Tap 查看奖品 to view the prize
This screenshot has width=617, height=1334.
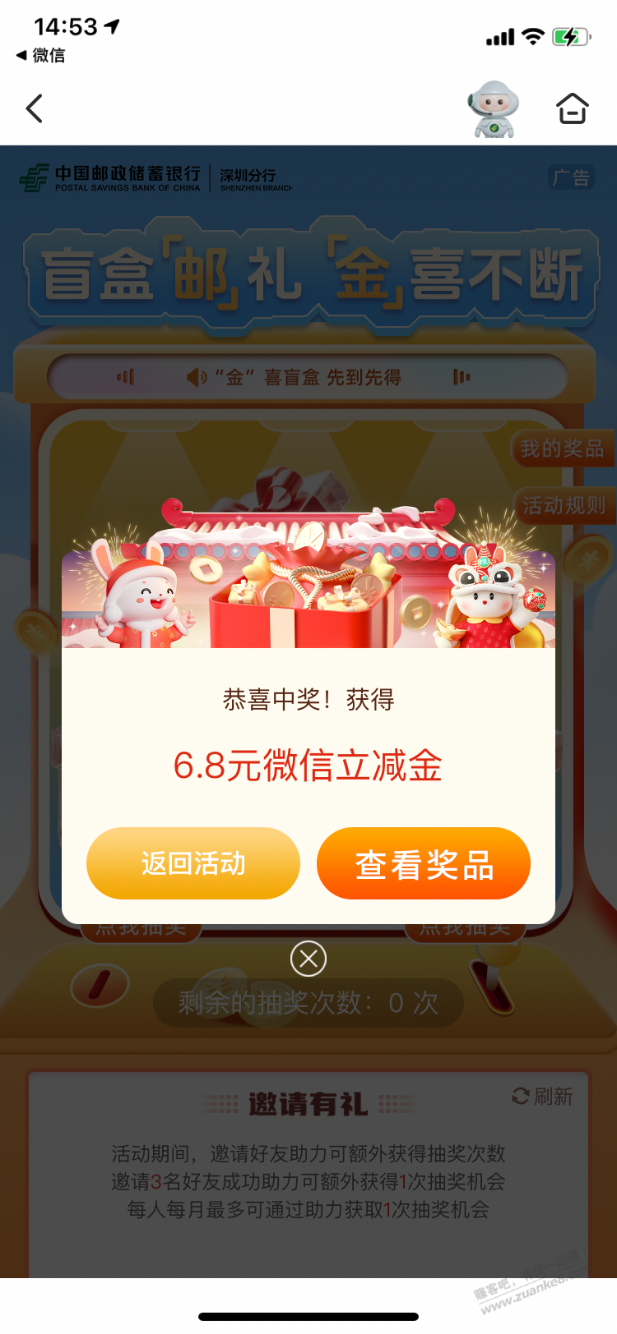[424, 864]
